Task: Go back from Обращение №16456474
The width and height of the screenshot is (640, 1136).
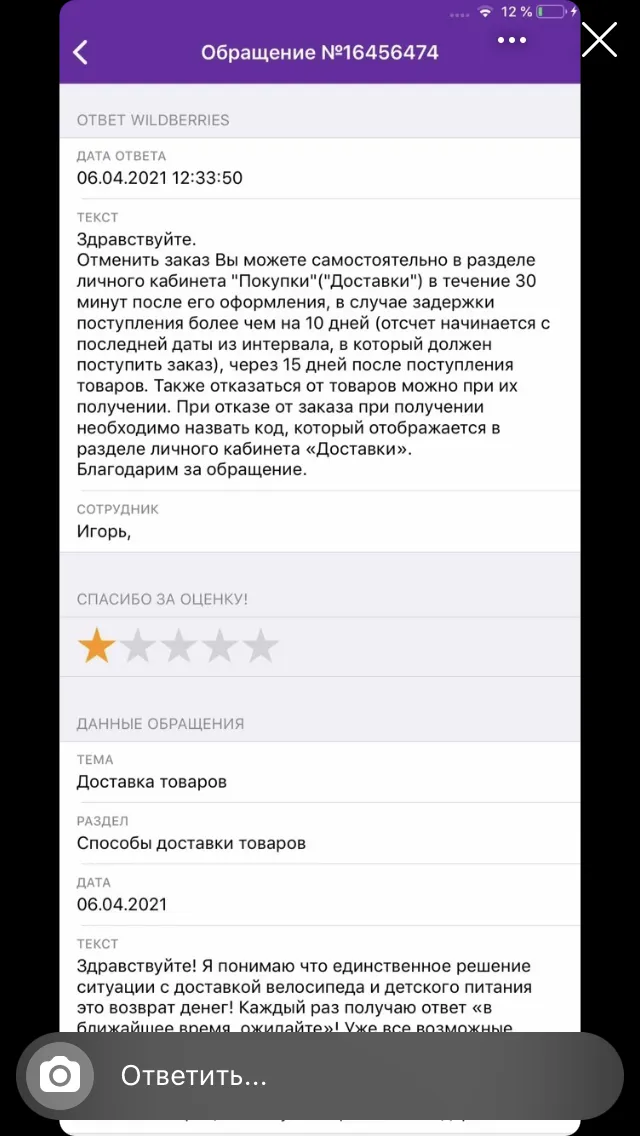Action: click(x=80, y=52)
